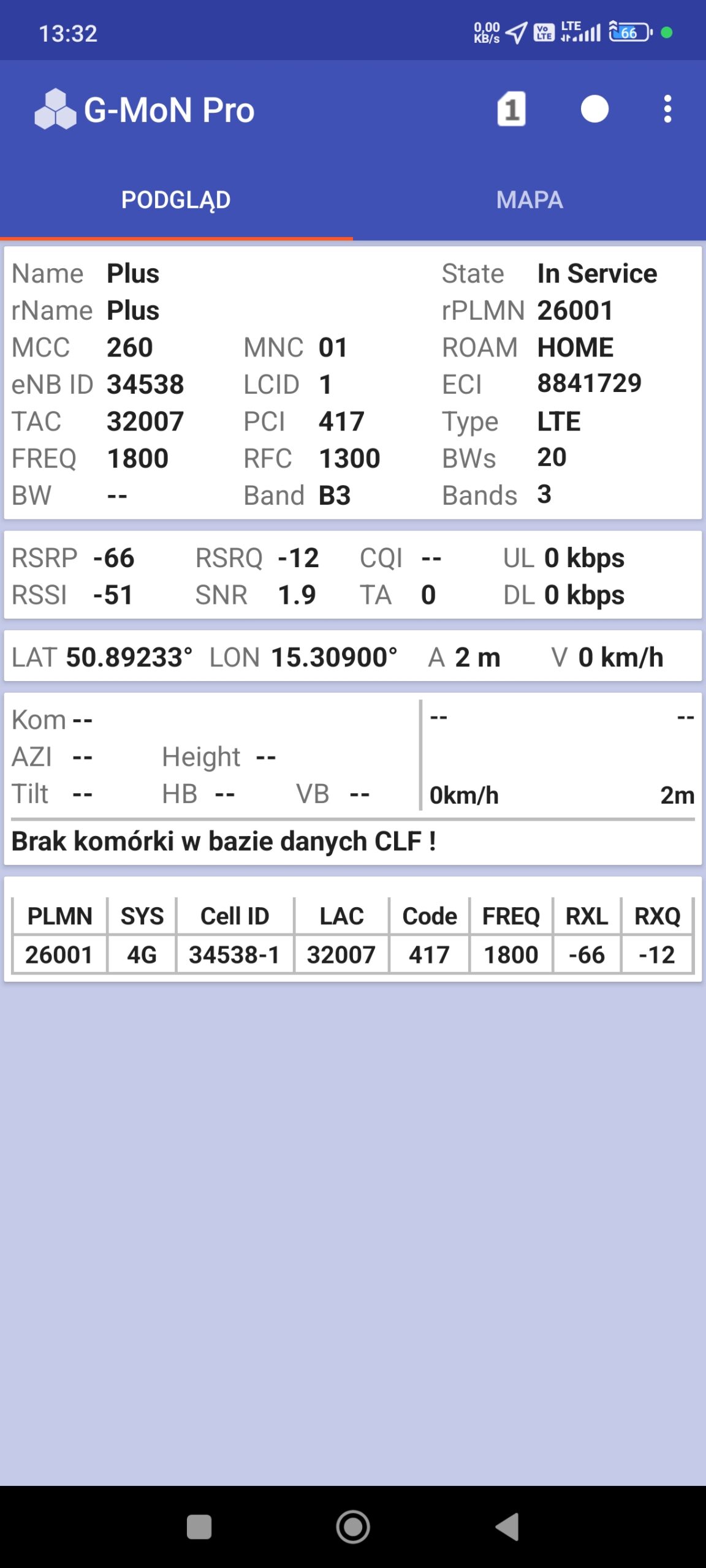This screenshot has height=1568, width=706.
Task: Switch SIM card with the SIM 1 icon
Action: point(511,110)
